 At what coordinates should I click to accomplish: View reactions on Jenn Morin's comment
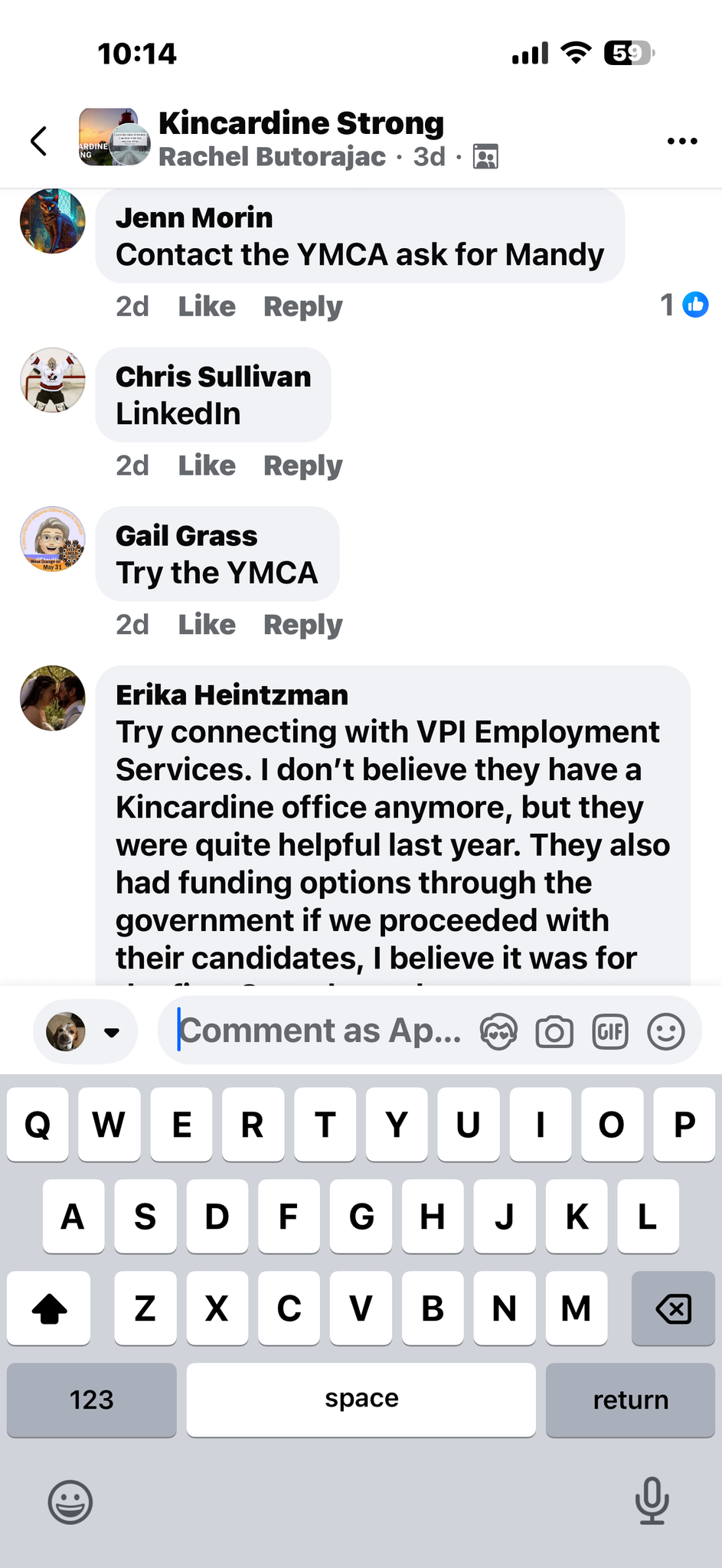click(x=684, y=305)
